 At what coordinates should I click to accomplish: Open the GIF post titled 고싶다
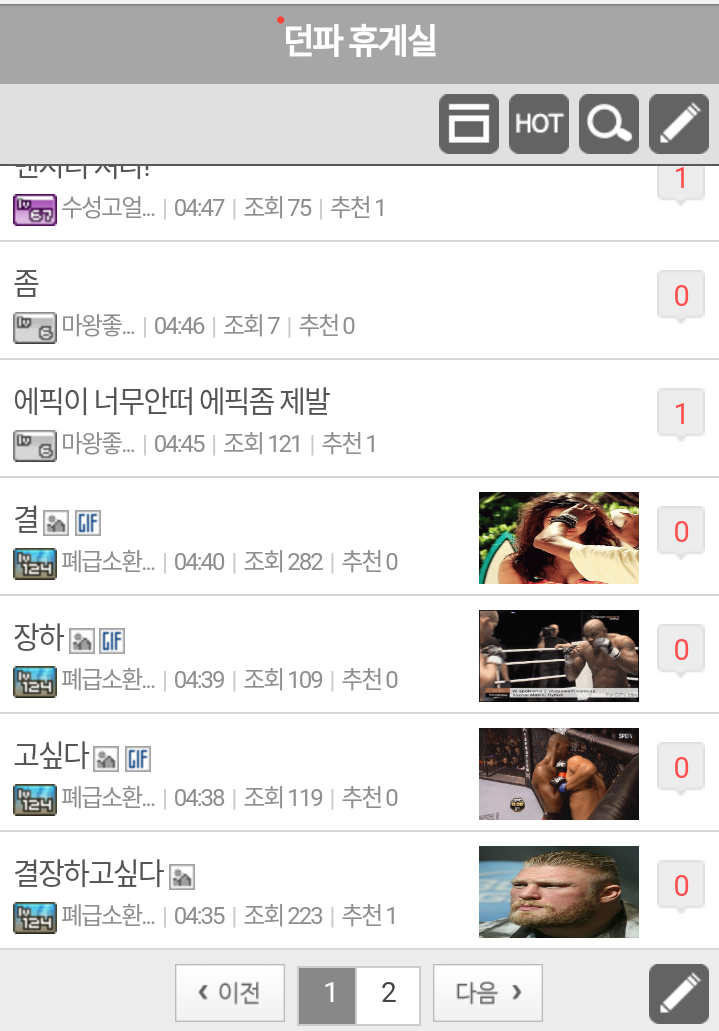51,755
